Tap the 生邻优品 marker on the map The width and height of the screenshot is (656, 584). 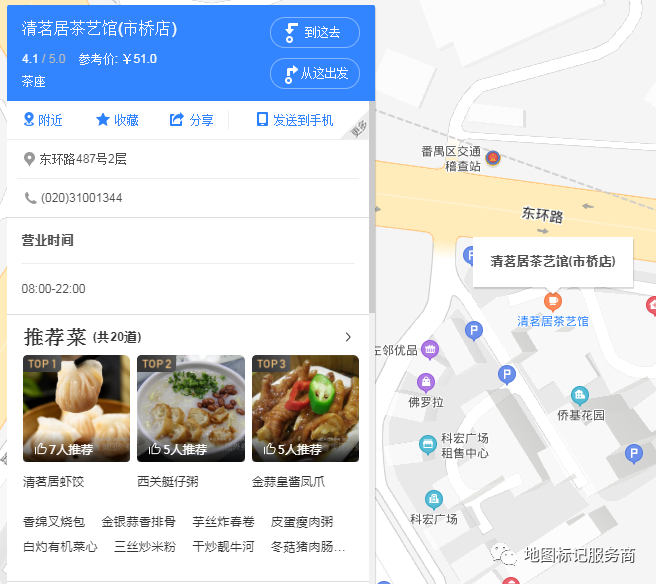[430, 349]
